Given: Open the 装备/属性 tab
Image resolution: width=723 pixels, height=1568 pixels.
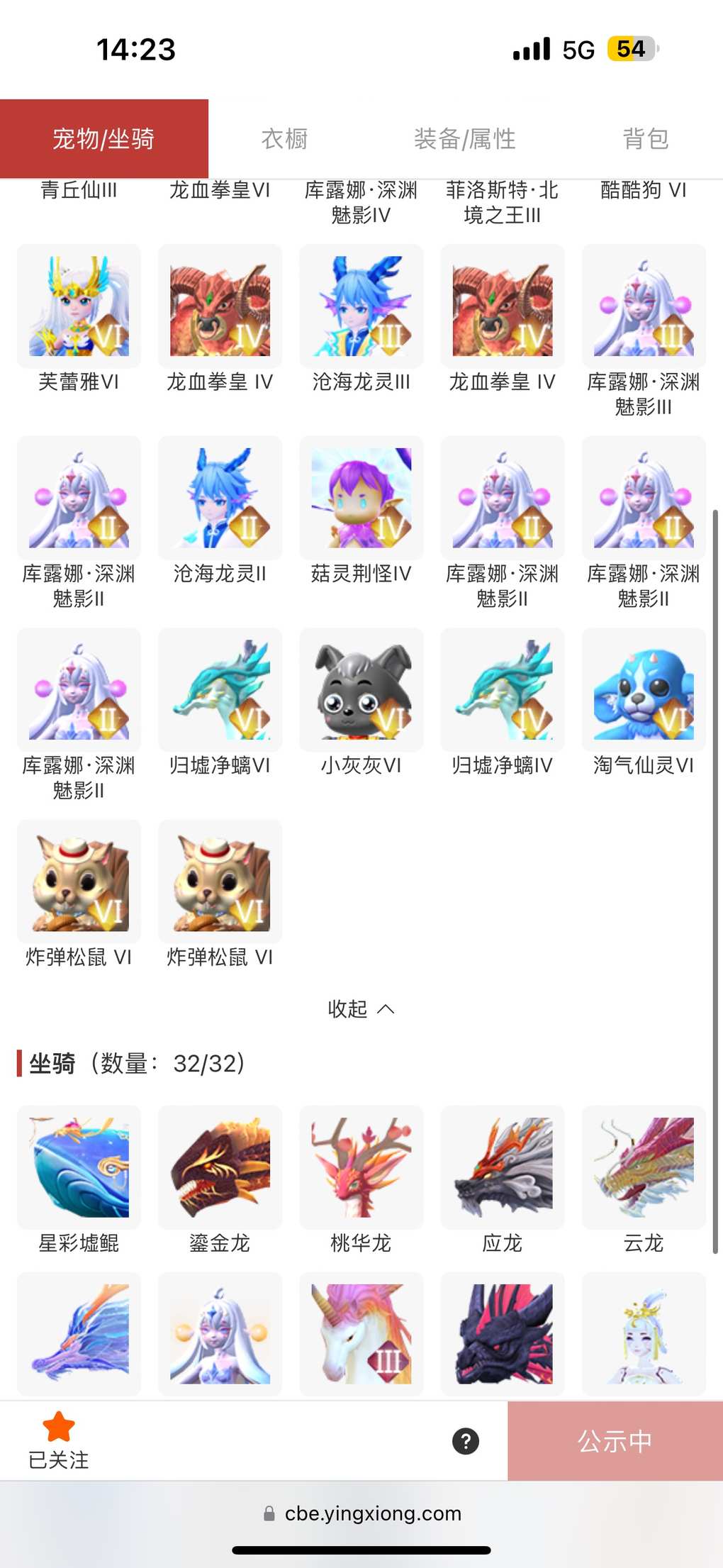Looking at the screenshot, I should [464, 139].
